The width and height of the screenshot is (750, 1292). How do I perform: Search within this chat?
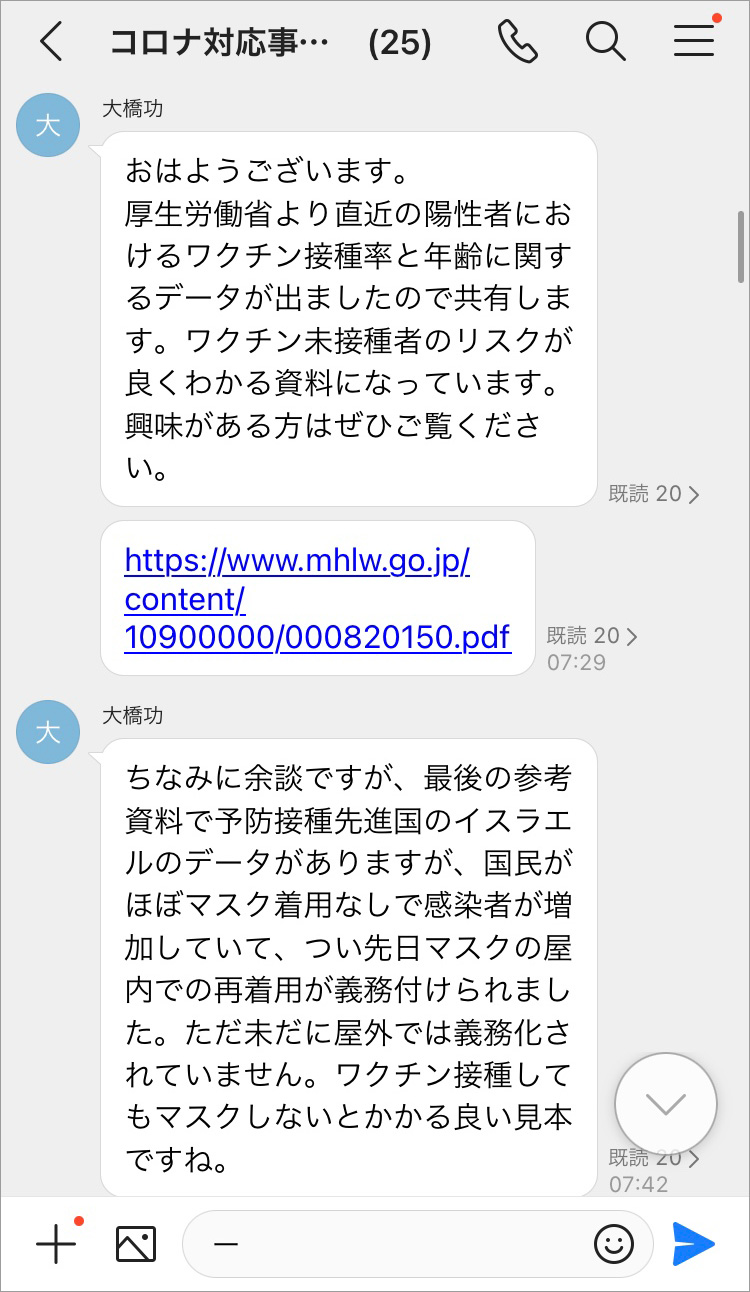605,42
